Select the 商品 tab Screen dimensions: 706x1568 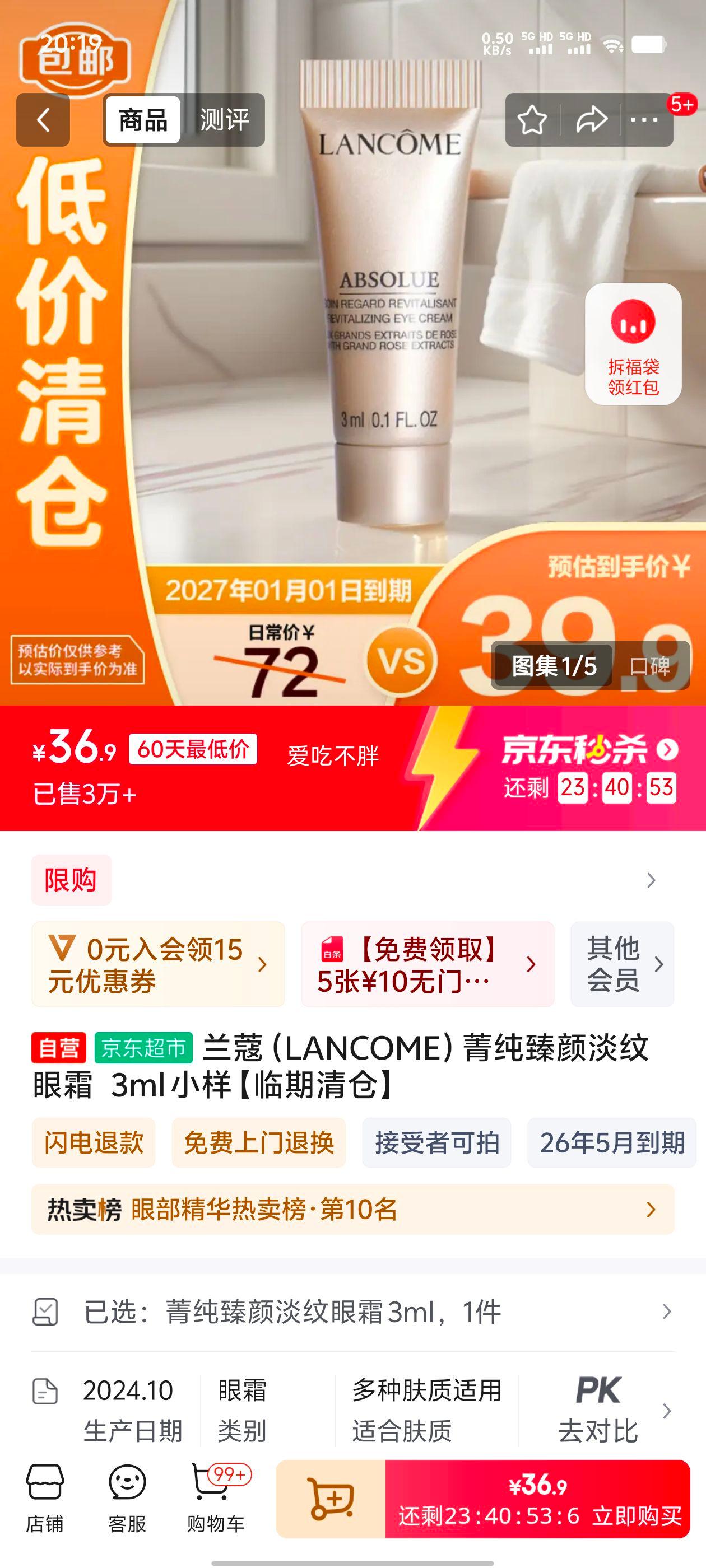click(143, 120)
